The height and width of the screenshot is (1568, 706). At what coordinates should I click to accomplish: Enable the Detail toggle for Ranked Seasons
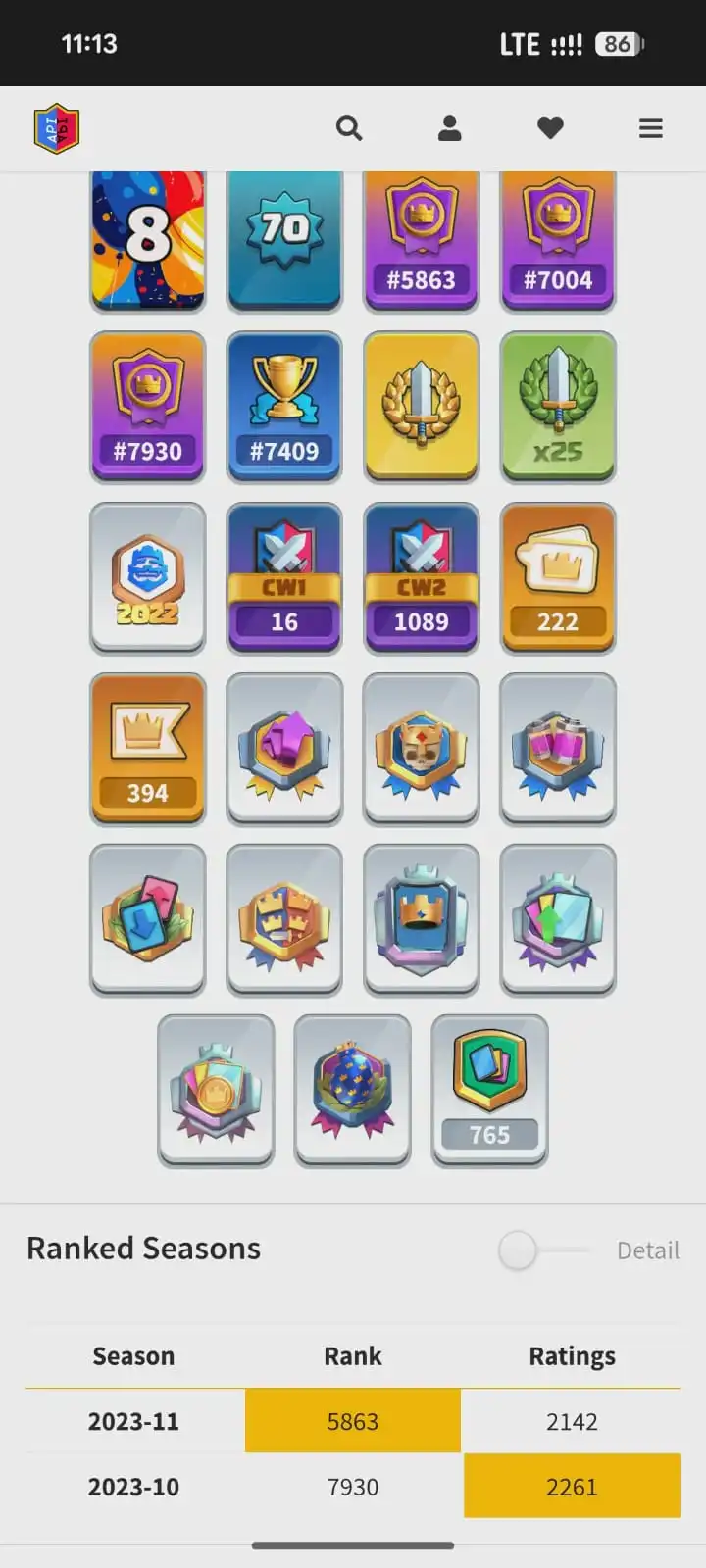coord(542,1250)
